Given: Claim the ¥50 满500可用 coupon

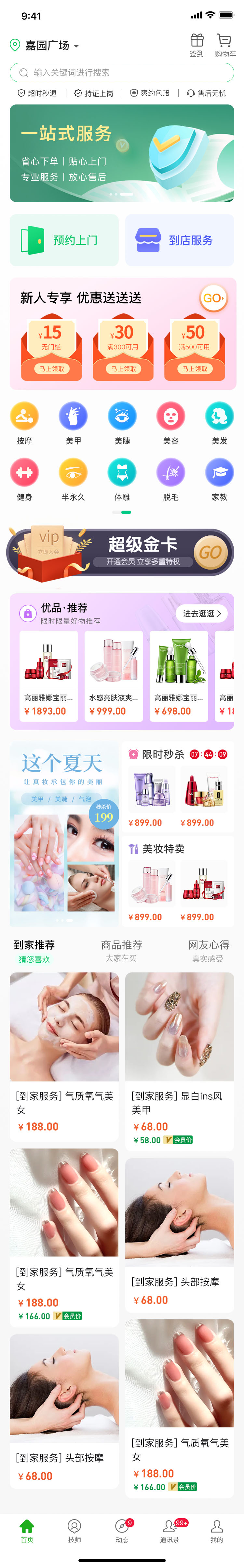Looking at the screenshot, I should (x=194, y=369).
